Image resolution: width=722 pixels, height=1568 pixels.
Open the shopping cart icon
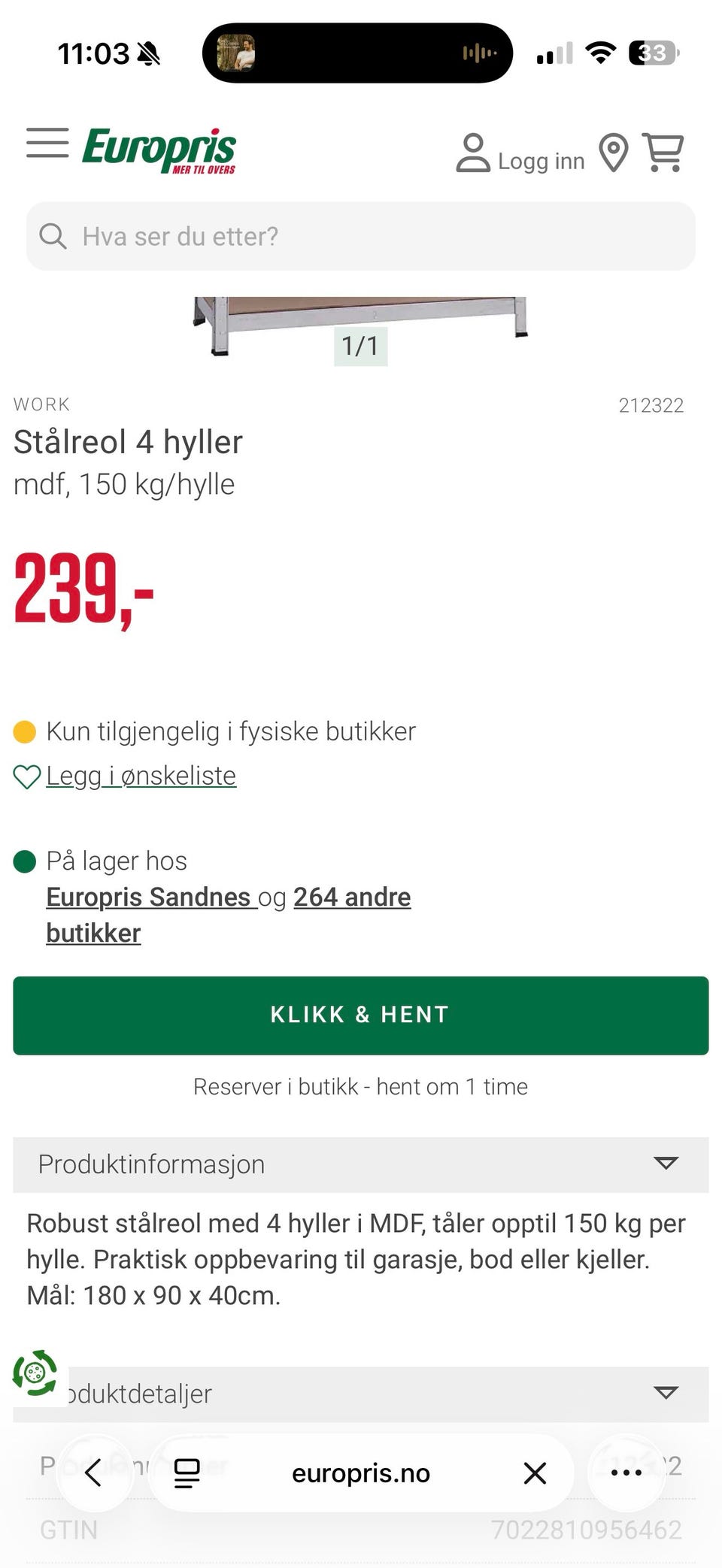[663, 151]
